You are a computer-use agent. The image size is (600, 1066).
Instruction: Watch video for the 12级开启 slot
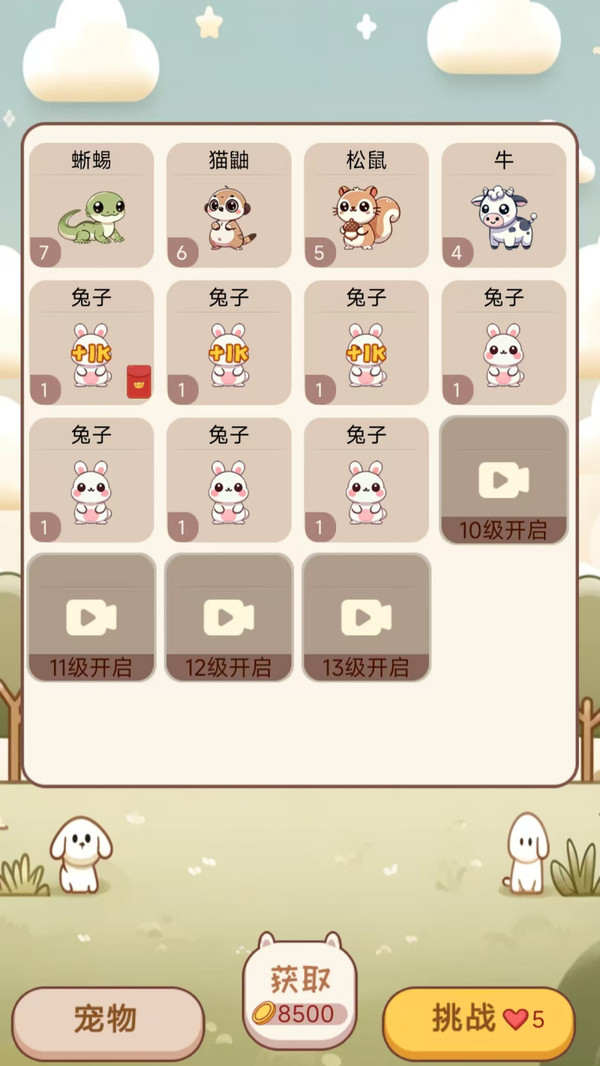coord(229,618)
